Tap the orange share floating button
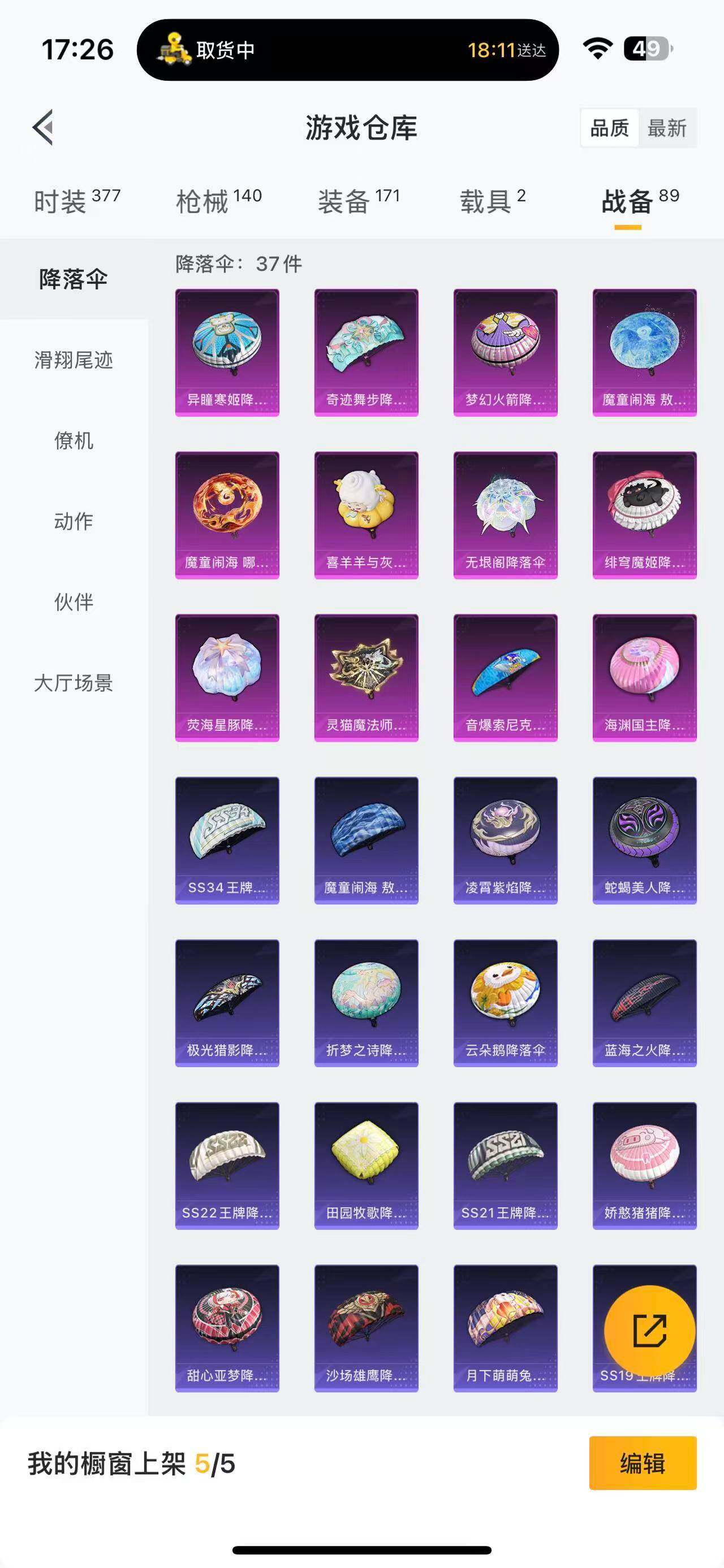Image resolution: width=724 pixels, height=1568 pixels. [x=649, y=1331]
